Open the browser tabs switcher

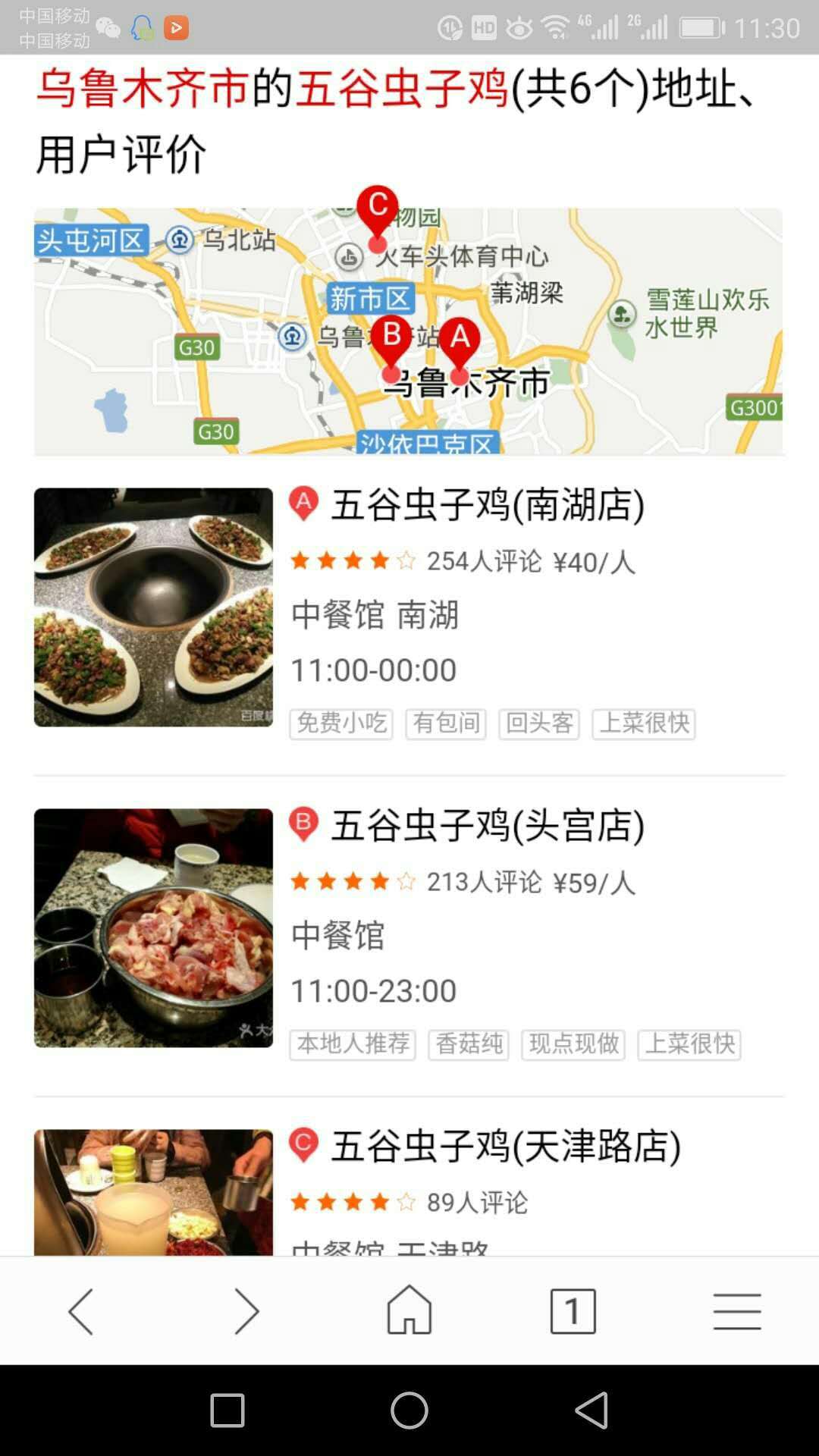573,1311
